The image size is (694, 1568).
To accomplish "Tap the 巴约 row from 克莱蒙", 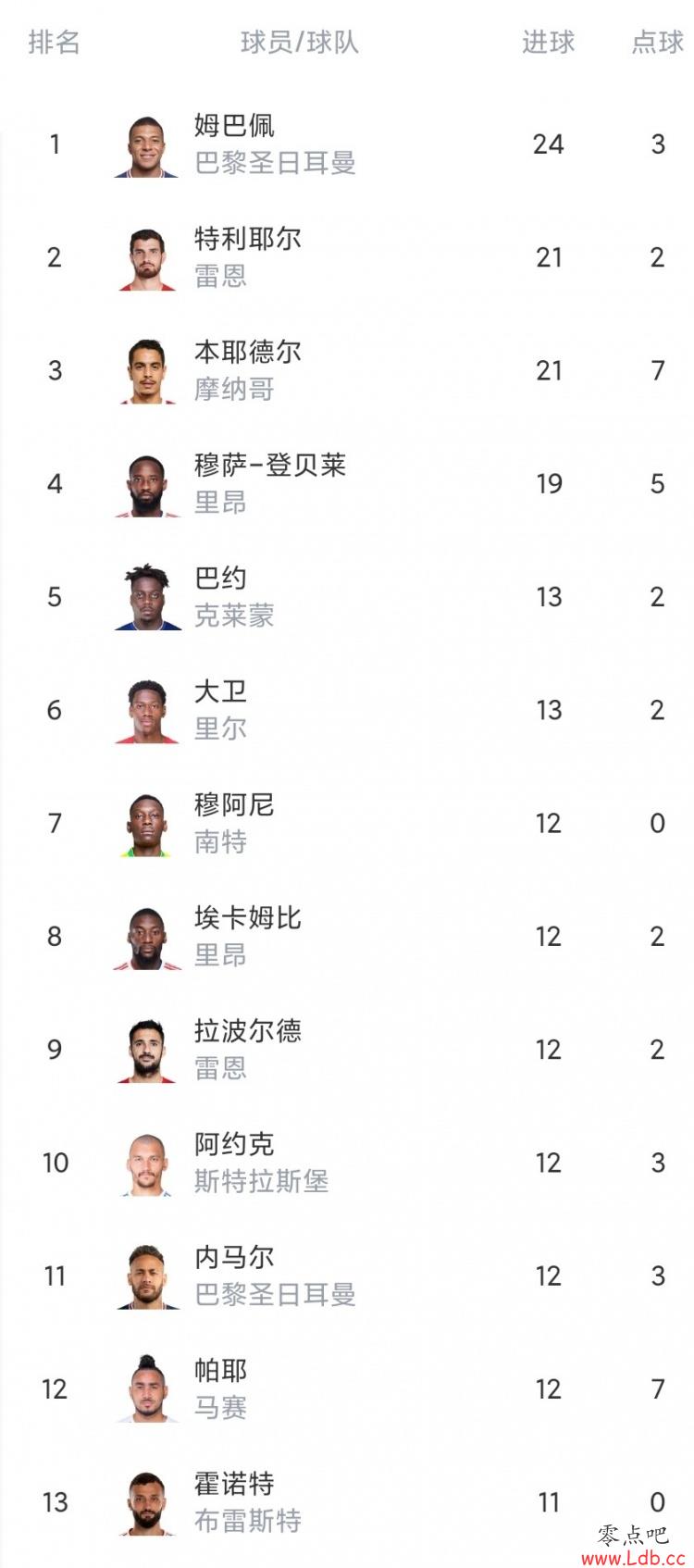I will coord(347,597).
